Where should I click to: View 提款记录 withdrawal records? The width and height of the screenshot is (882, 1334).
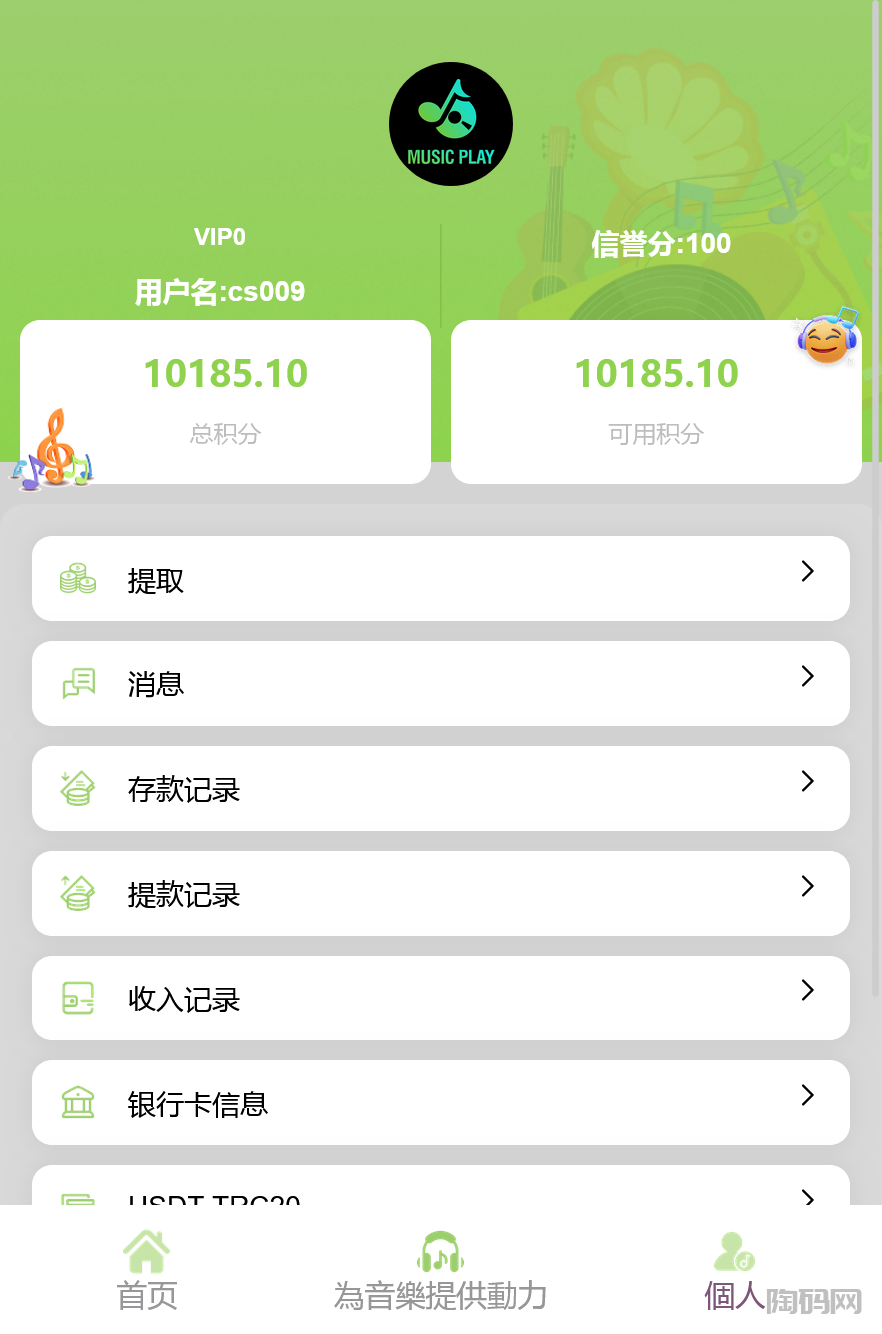(440, 894)
